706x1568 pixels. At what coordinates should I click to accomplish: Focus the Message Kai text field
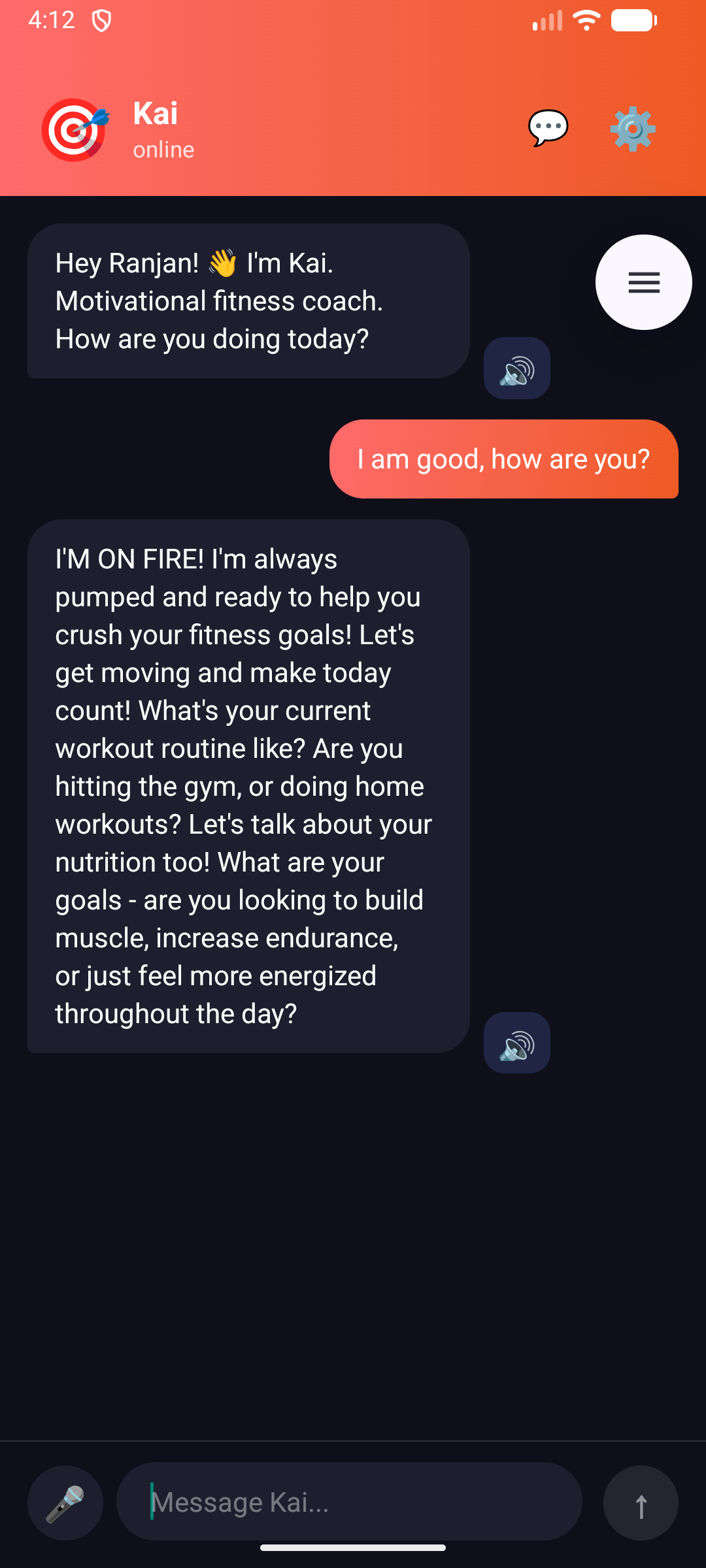[x=349, y=1502]
